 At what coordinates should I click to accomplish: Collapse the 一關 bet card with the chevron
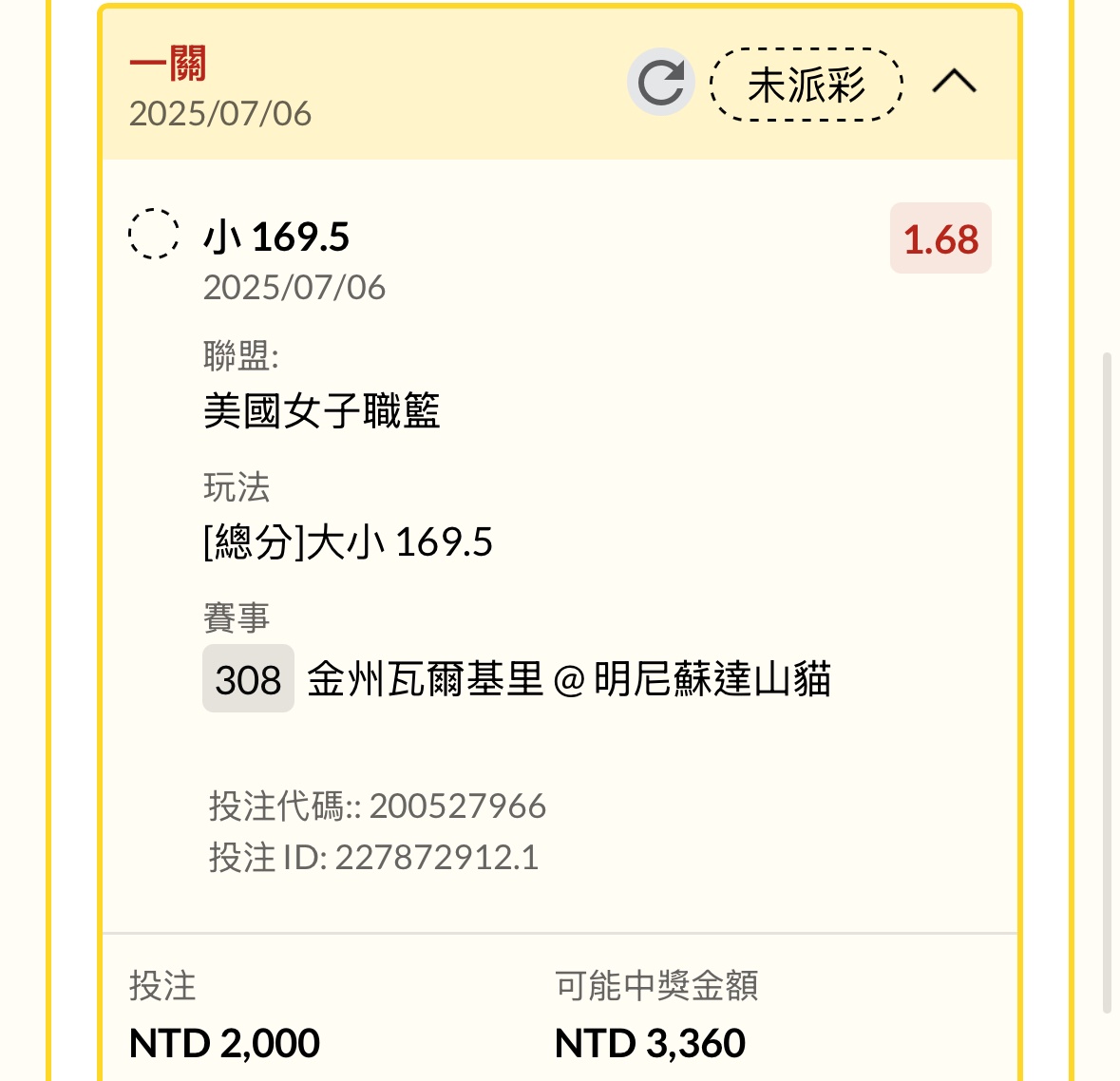pyautogui.click(x=954, y=83)
